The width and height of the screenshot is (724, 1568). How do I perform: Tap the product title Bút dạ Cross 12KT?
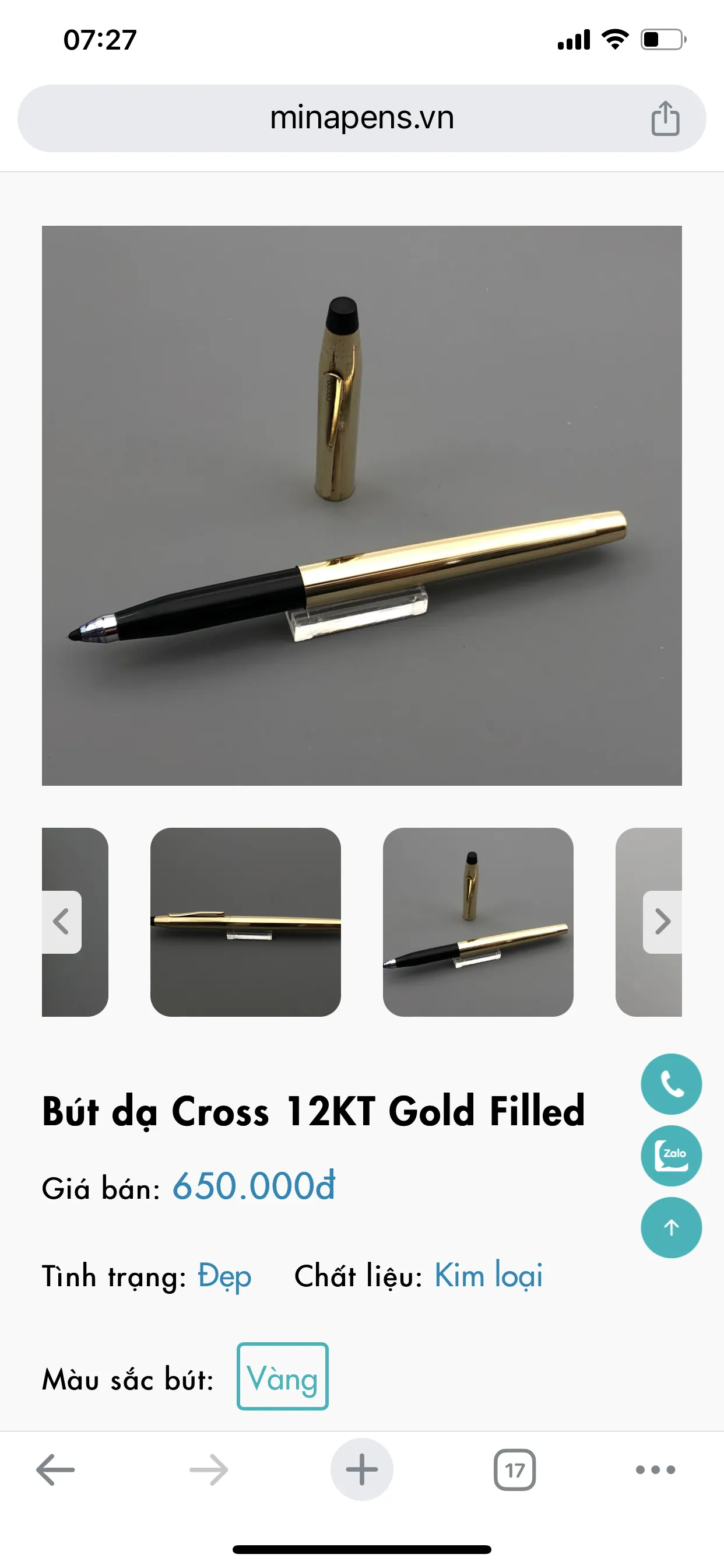pyautogui.click(x=312, y=1109)
